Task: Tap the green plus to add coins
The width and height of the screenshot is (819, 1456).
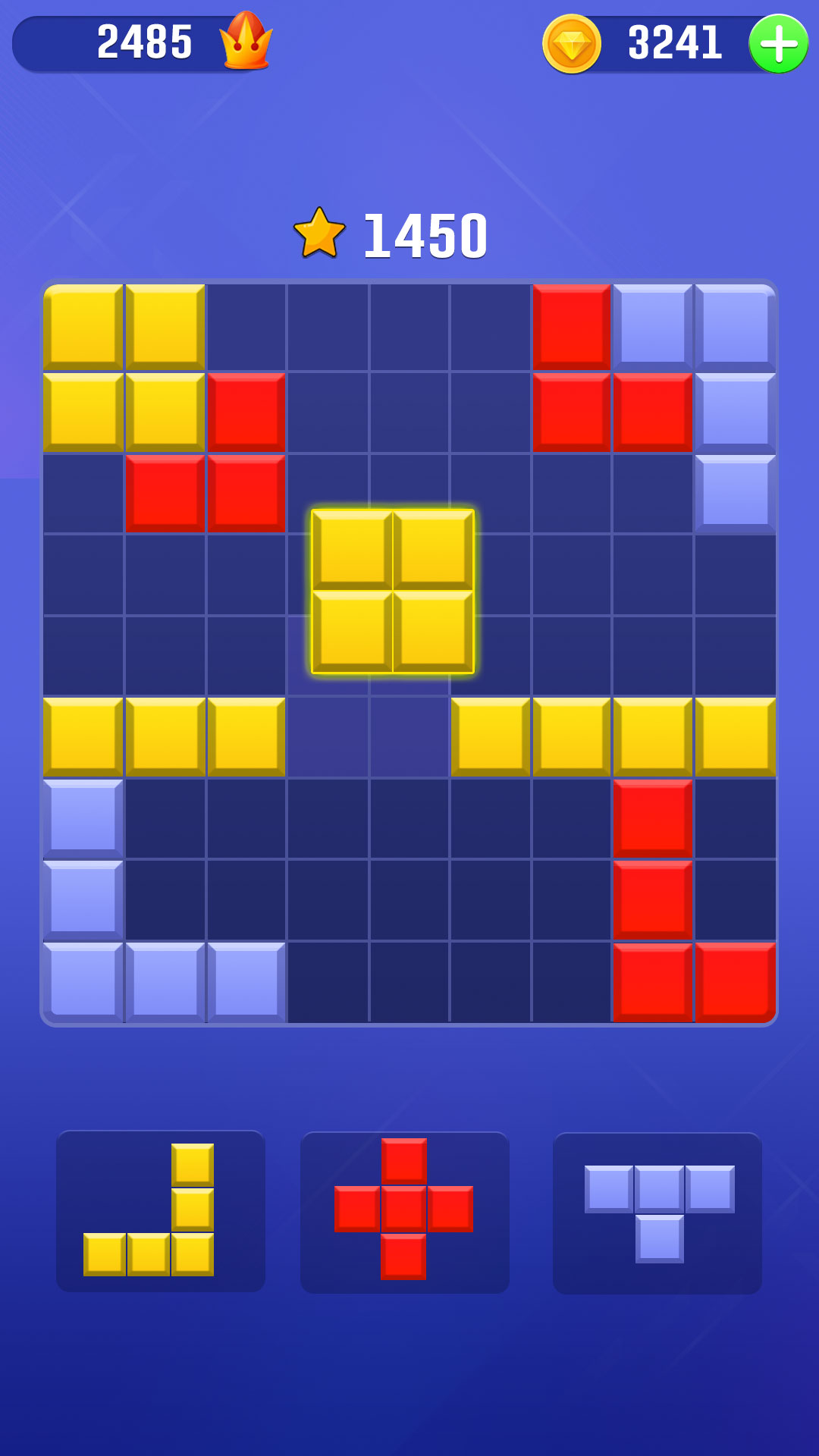Action: (x=778, y=44)
